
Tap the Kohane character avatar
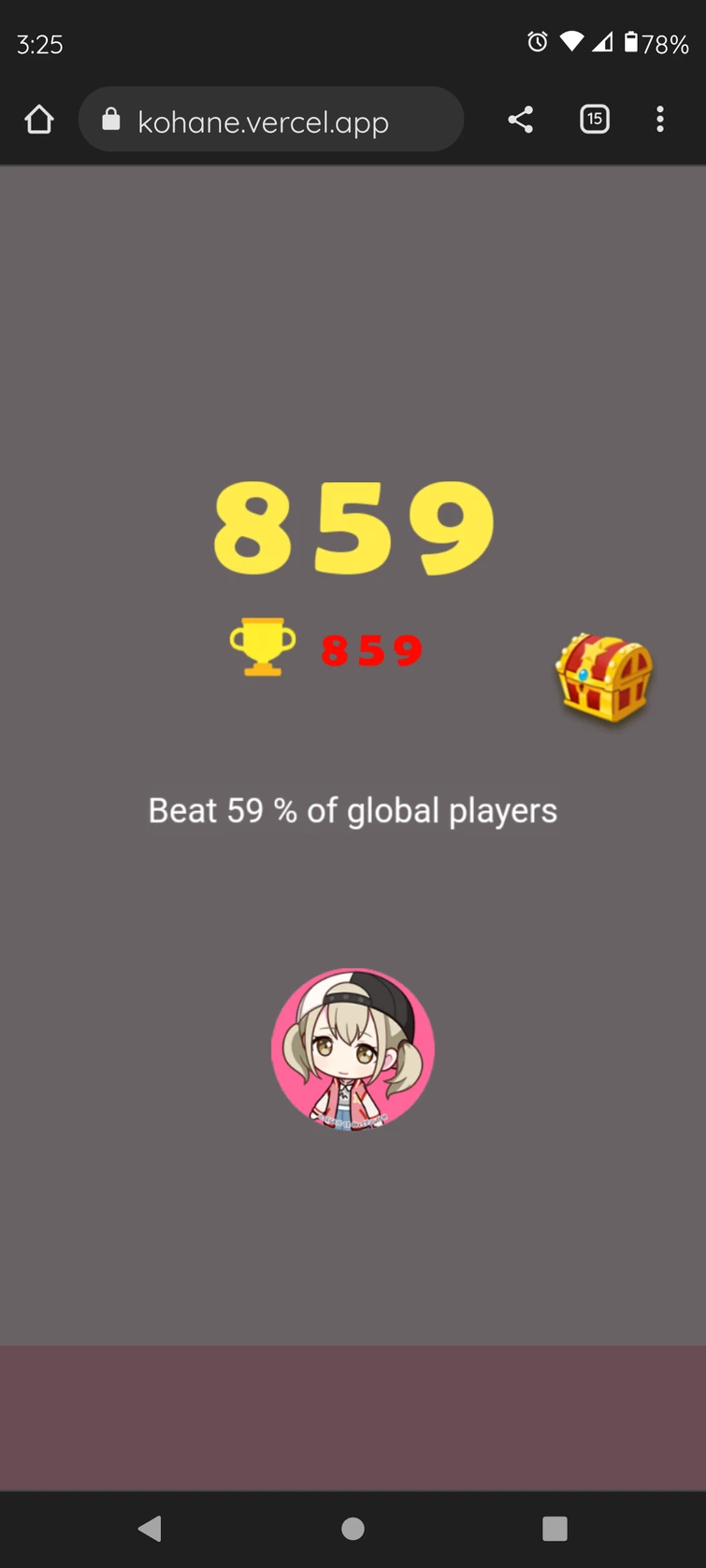pyautogui.click(x=353, y=1049)
